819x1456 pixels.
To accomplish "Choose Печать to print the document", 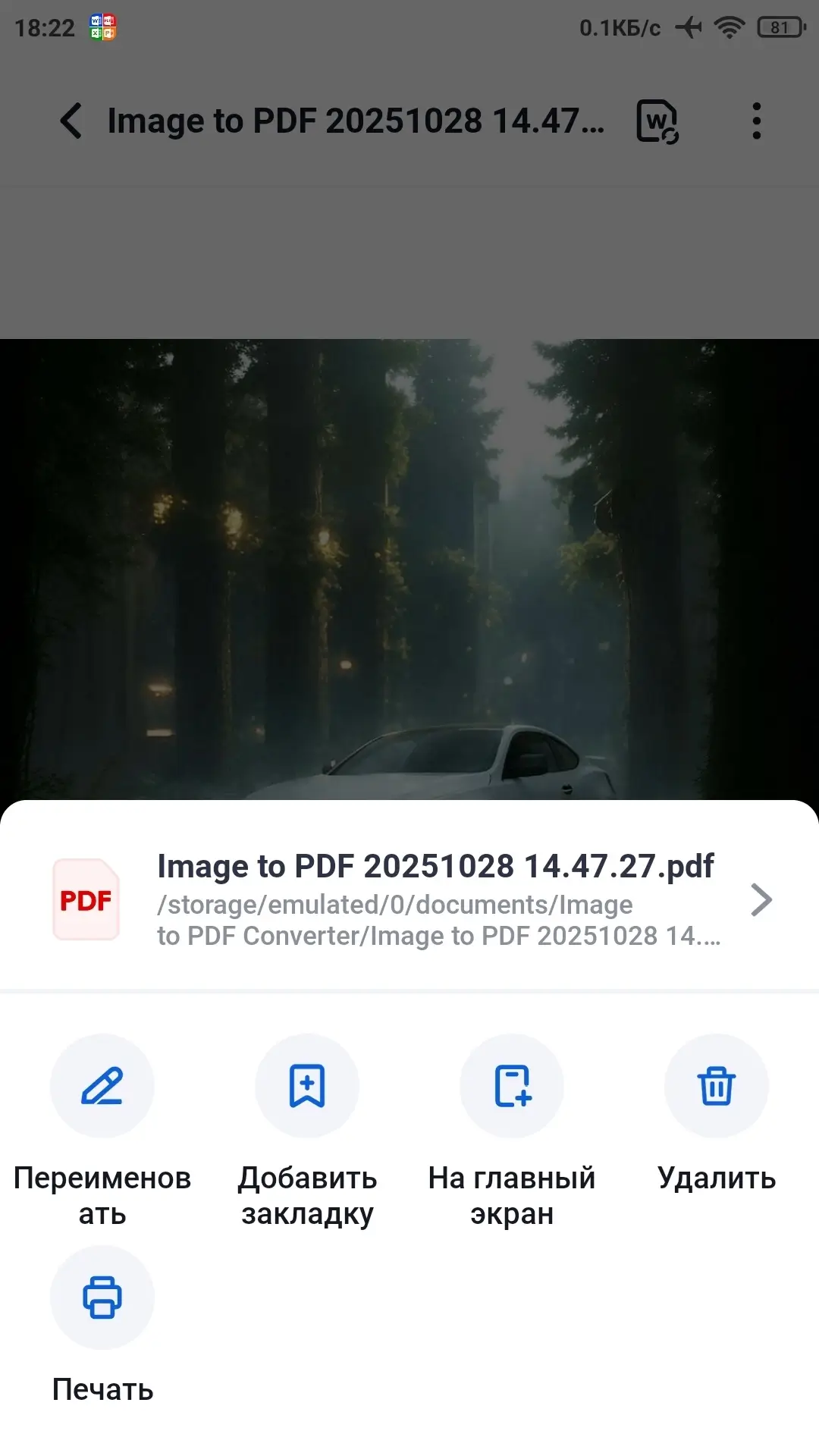I will tap(102, 1298).
